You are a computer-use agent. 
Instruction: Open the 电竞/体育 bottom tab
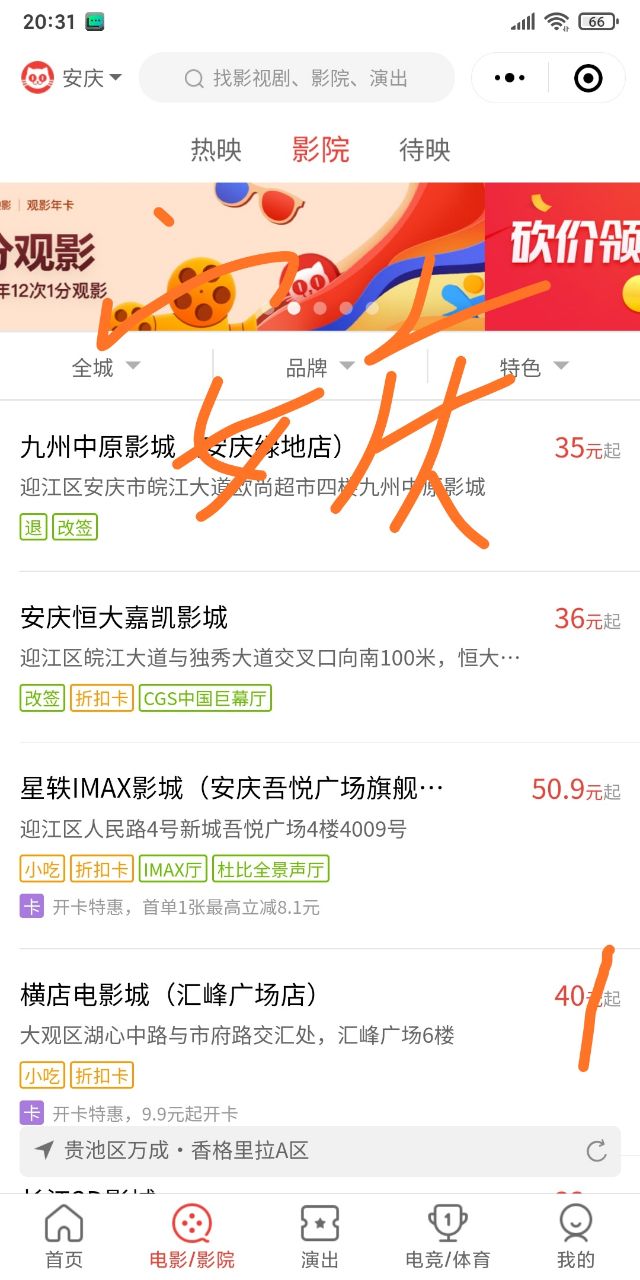[448, 1236]
